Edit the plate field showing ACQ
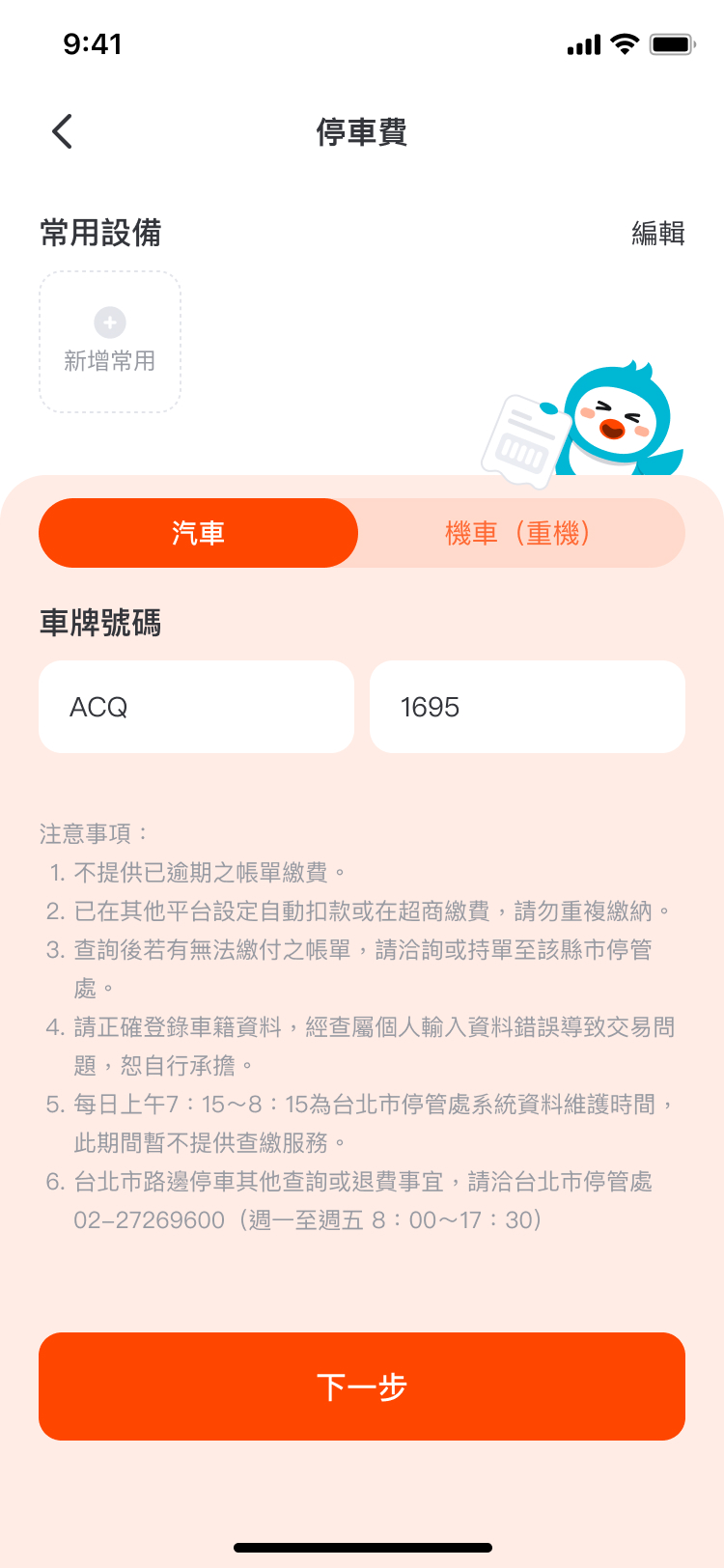Image resolution: width=724 pixels, height=1568 pixels. (197, 707)
